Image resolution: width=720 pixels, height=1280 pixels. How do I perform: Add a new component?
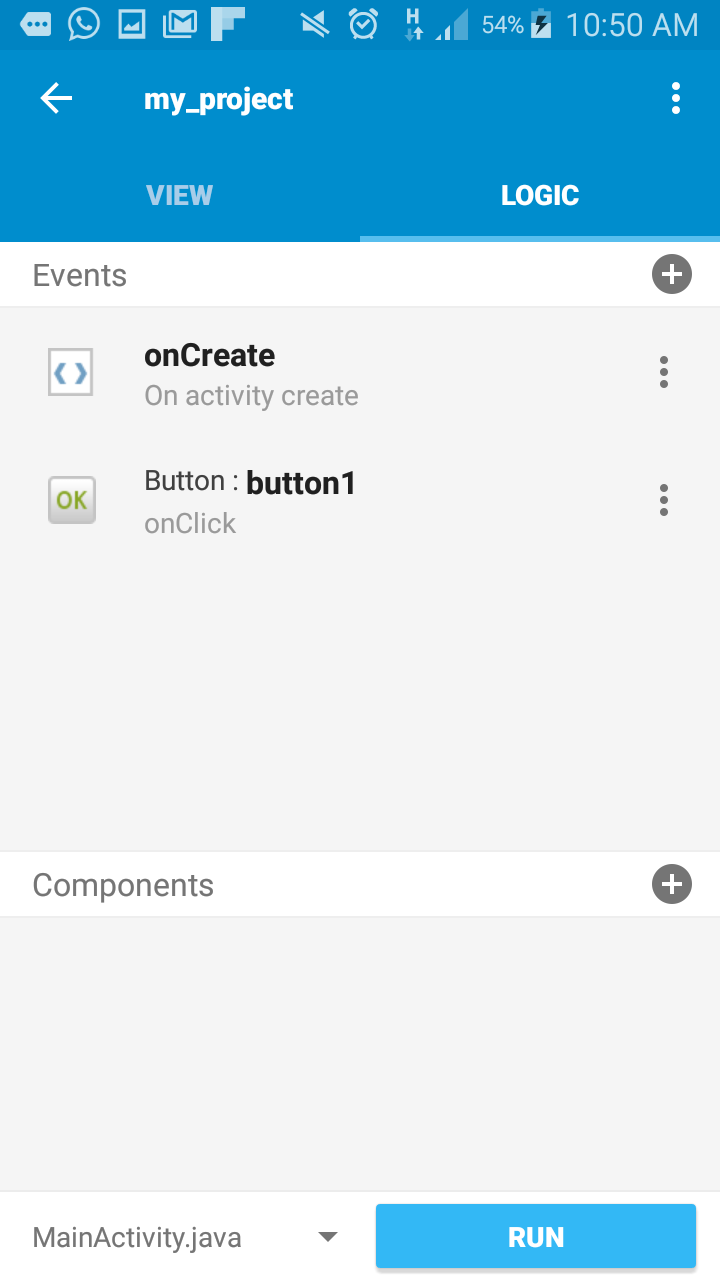pos(672,884)
